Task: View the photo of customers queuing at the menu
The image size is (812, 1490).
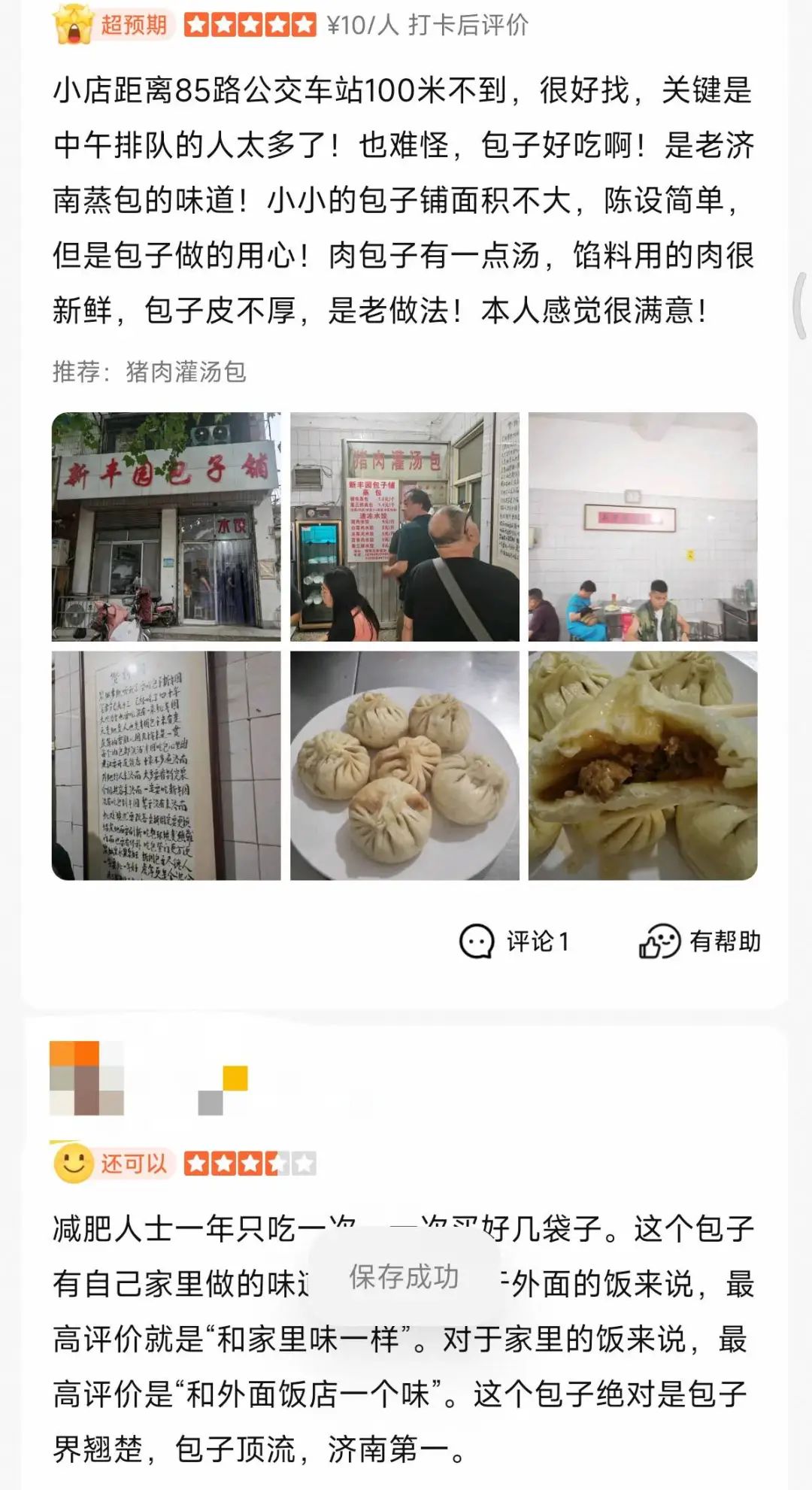Action: 404,527
